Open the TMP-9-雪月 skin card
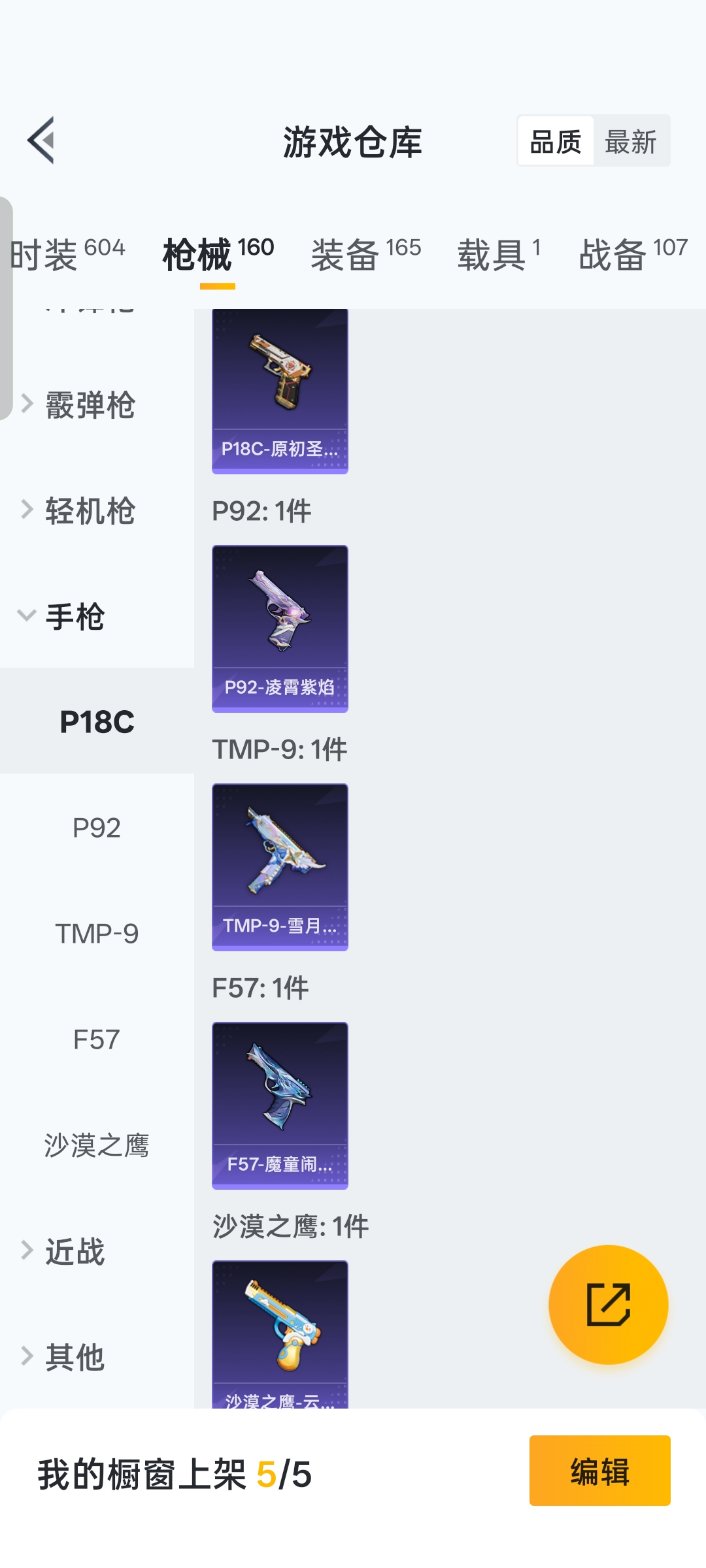The height and width of the screenshot is (1568, 706). point(280,867)
